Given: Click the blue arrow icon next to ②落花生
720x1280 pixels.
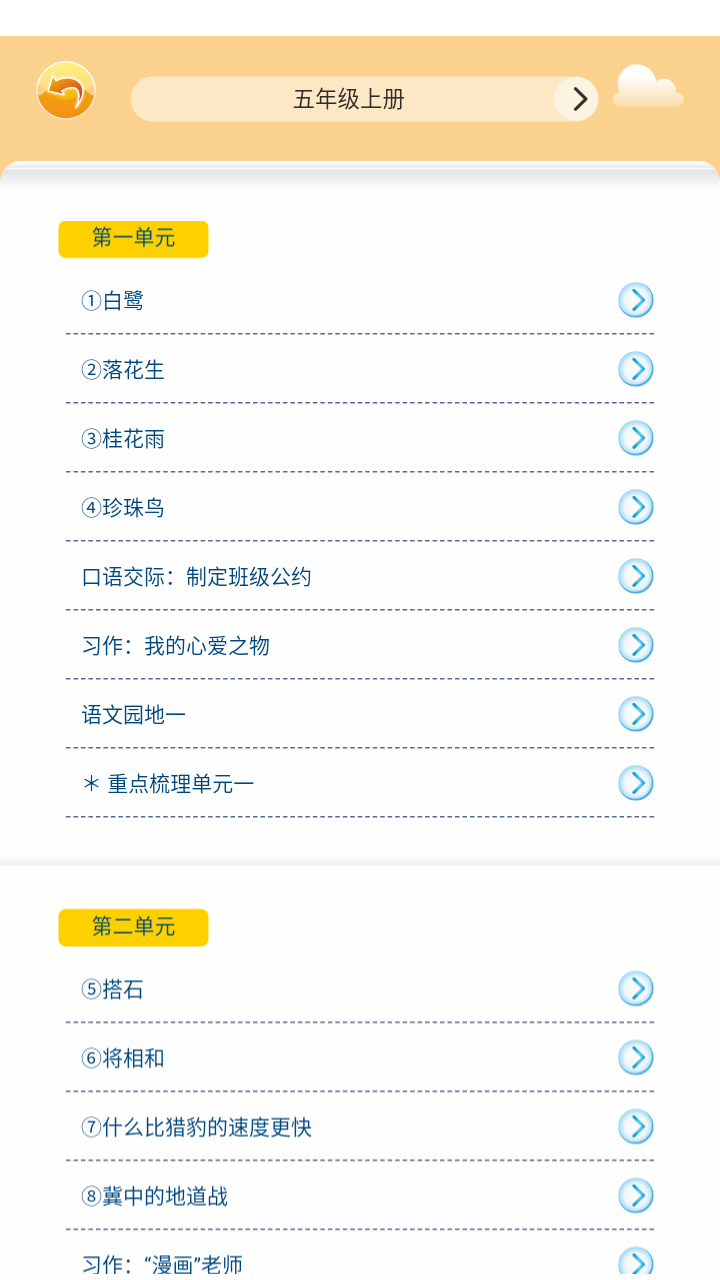Looking at the screenshot, I should point(636,369).
